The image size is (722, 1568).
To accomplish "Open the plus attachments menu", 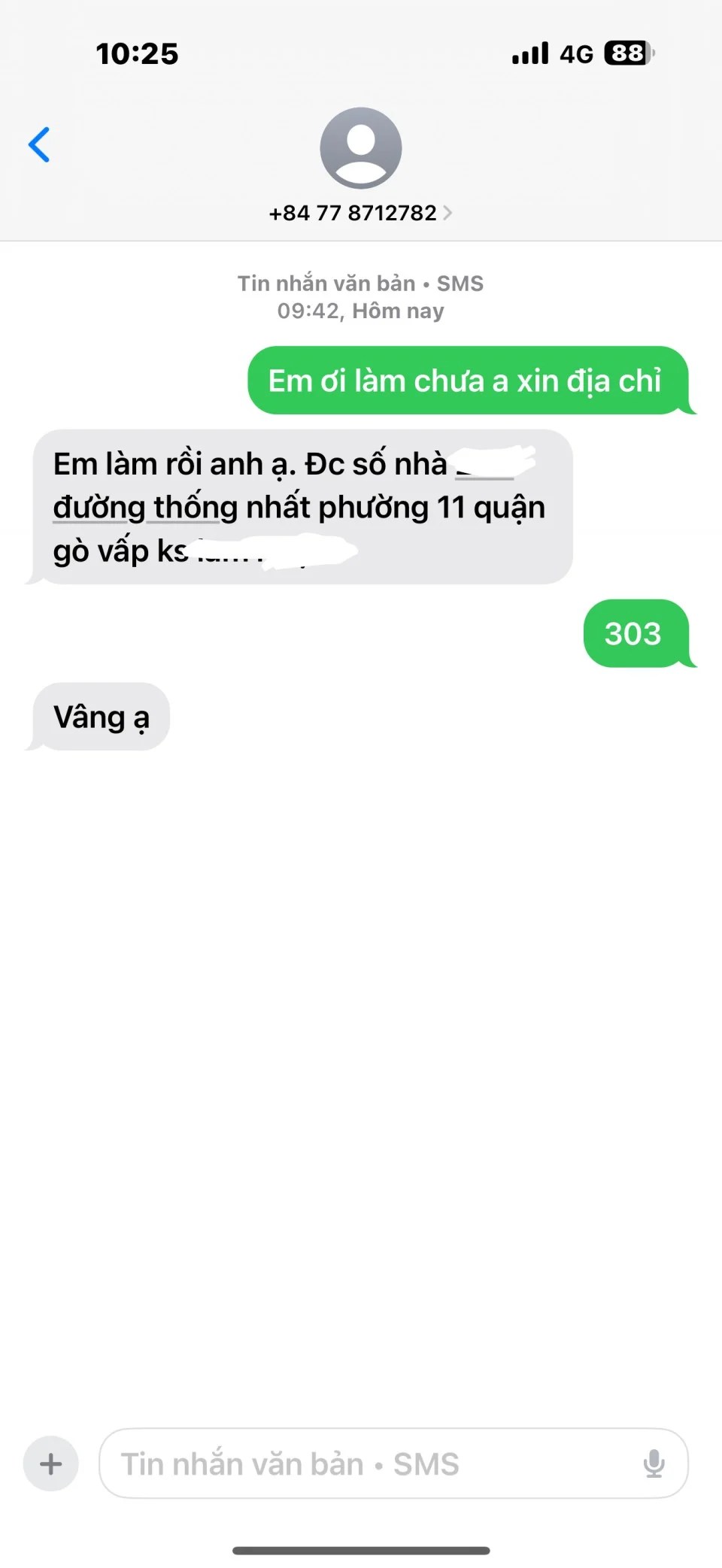I will click(x=50, y=1463).
